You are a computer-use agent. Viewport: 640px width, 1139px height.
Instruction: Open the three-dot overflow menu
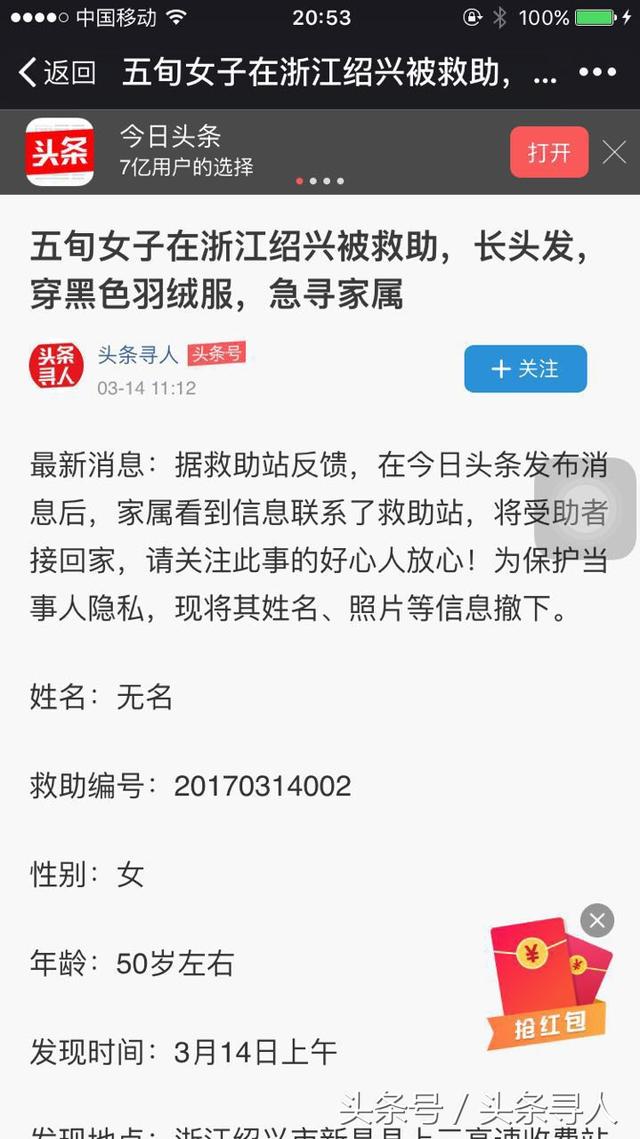pos(598,72)
